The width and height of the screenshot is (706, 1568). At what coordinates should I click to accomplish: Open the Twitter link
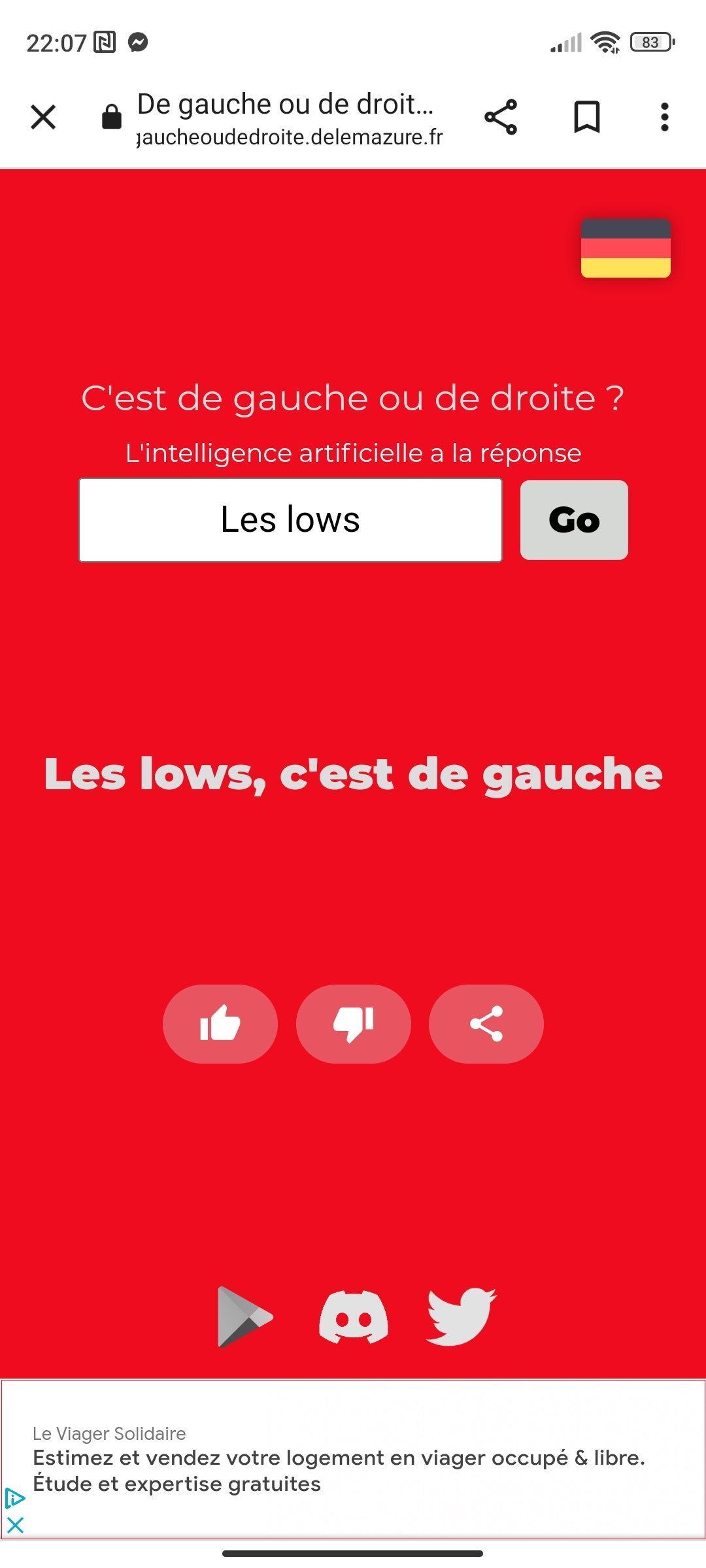462,1317
